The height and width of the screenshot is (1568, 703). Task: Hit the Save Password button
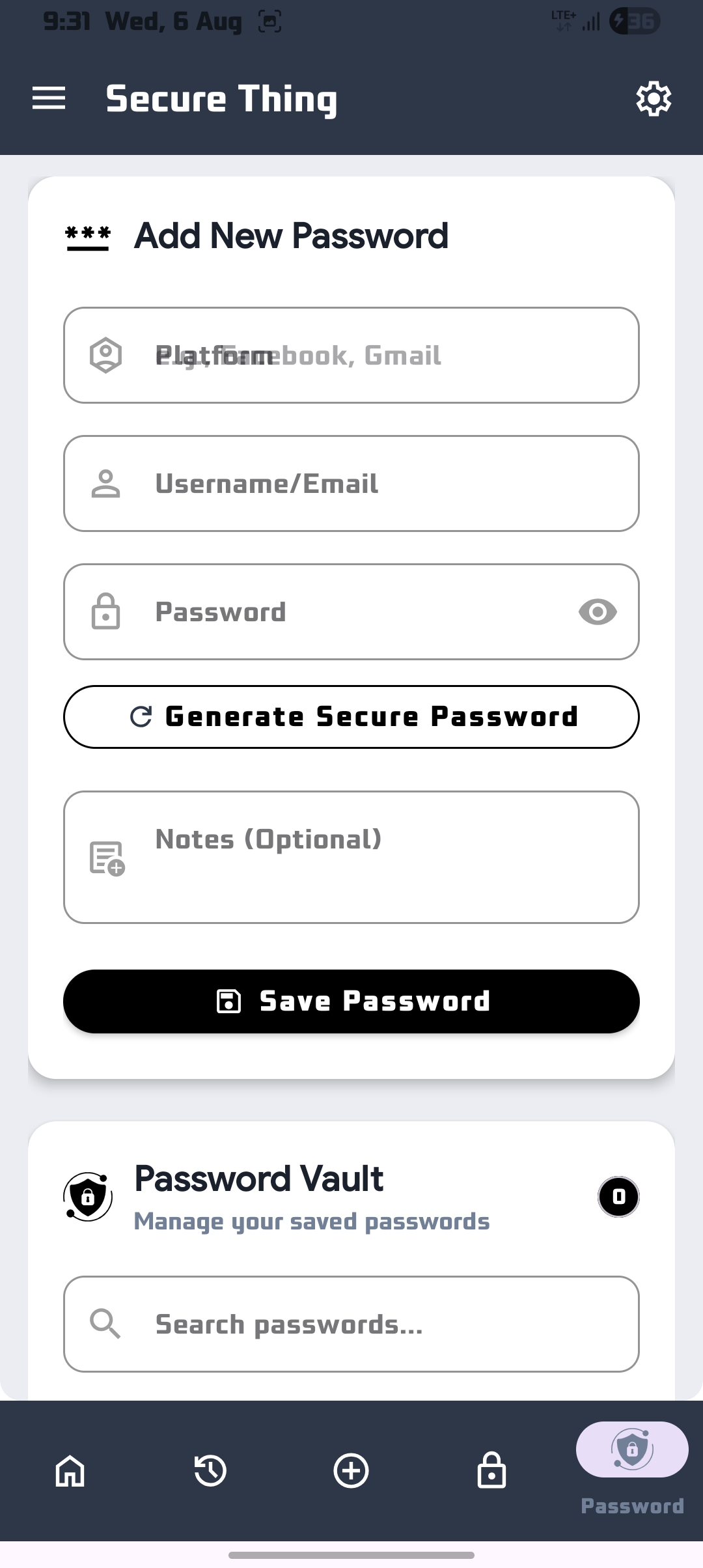pyautogui.click(x=351, y=1001)
